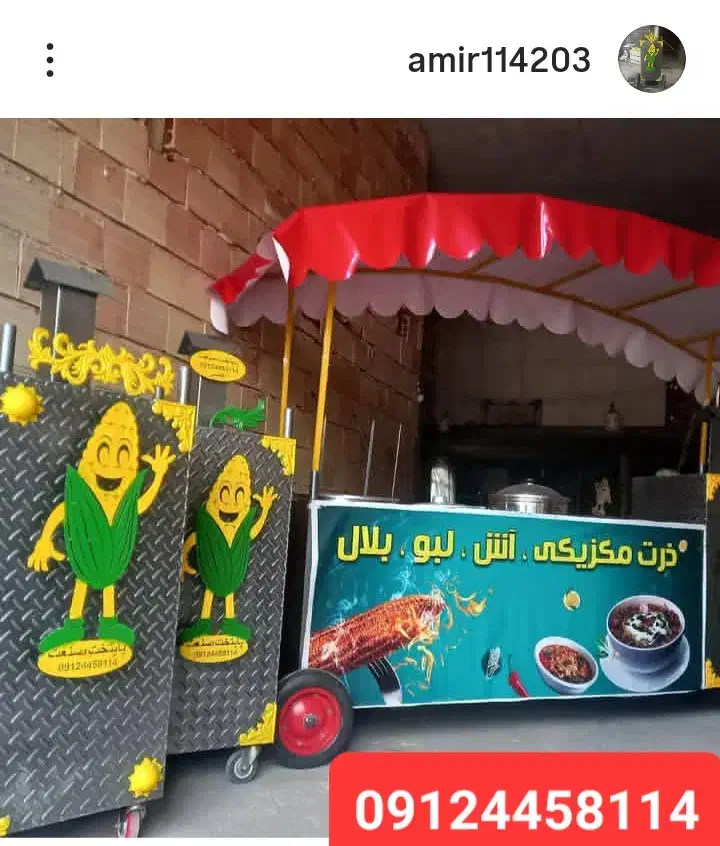Open amir114203's profile picture
Screen dimensions: 720x846
[651, 59]
